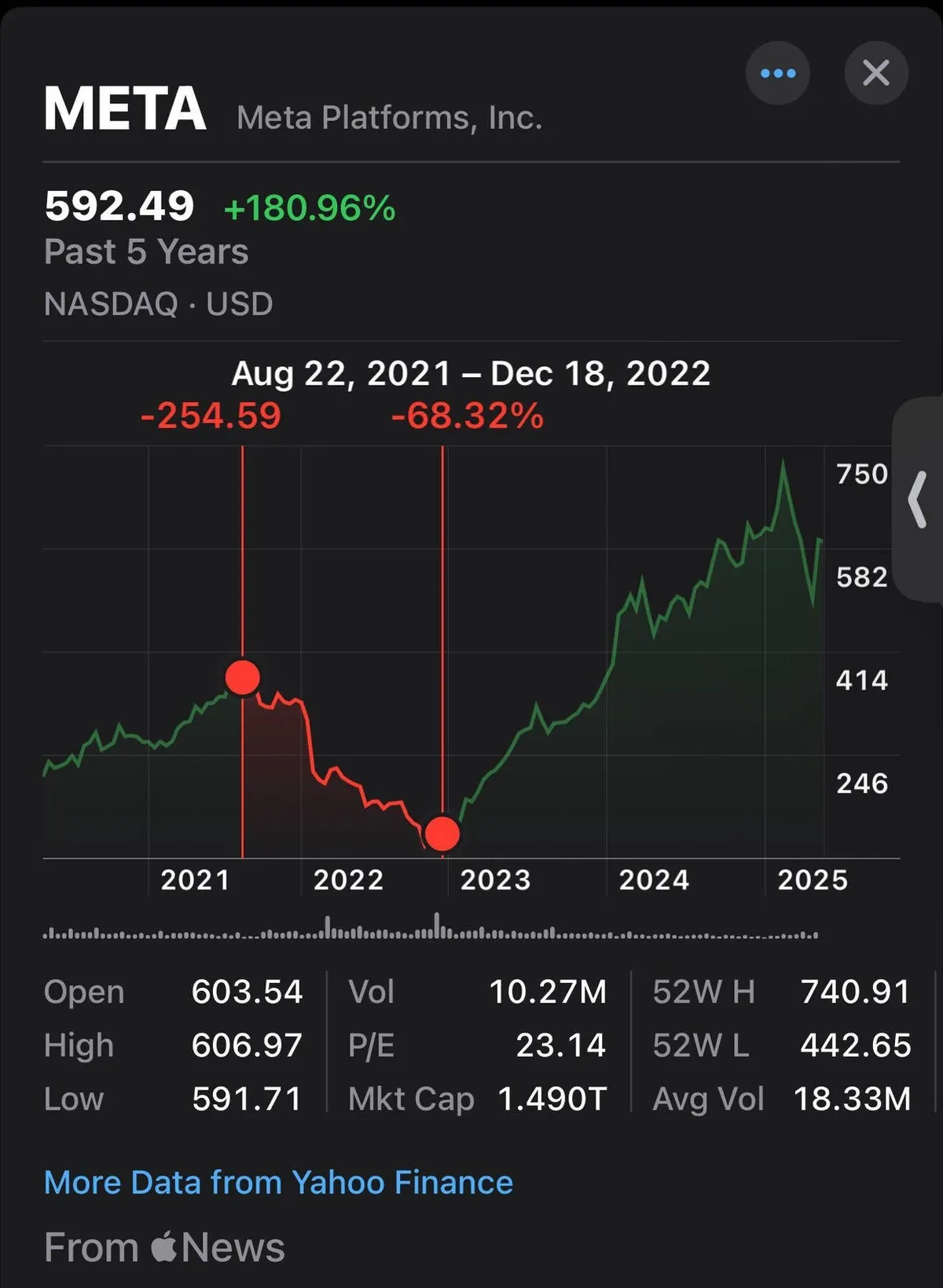Open More Data from Yahoo Finance
The height and width of the screenshot is (1288, 943).
[x=278, y=1182]
